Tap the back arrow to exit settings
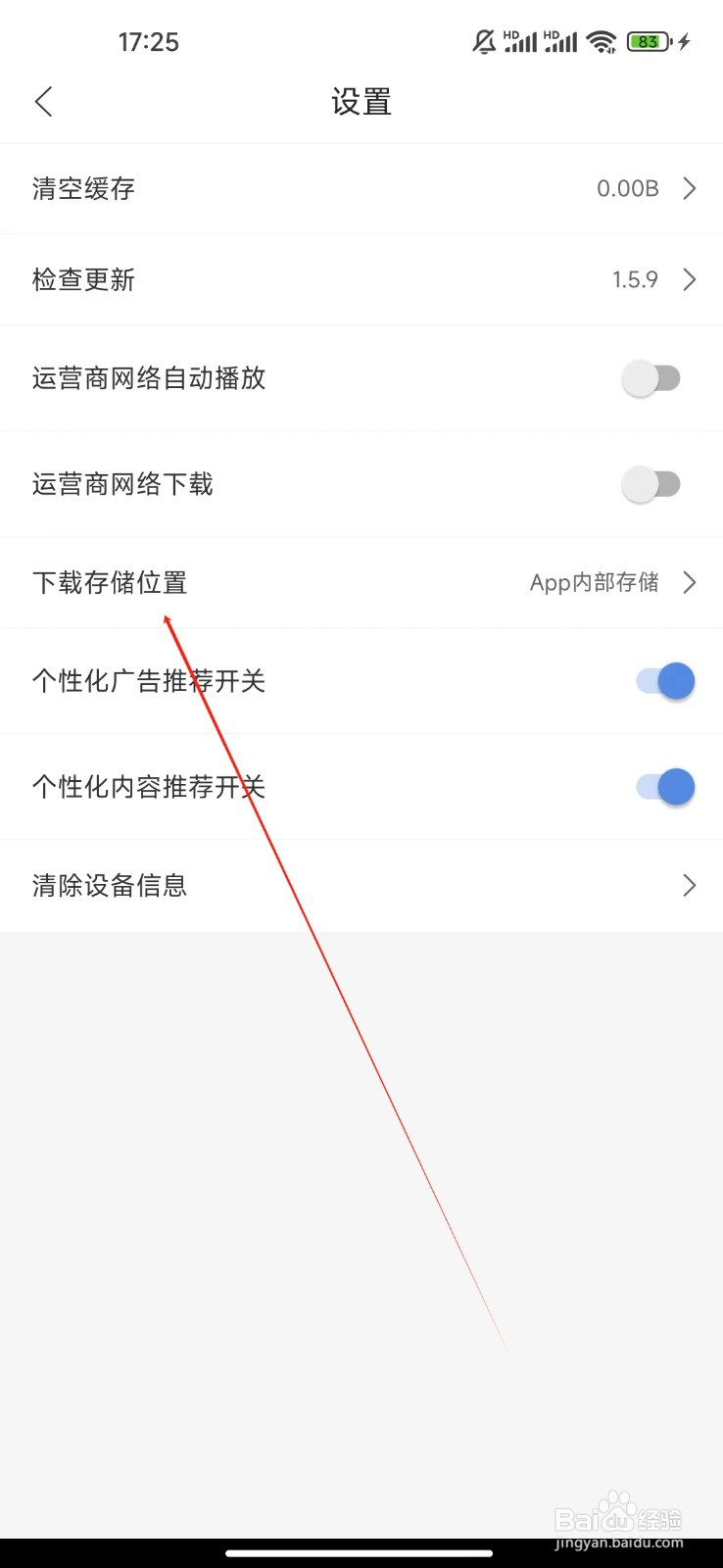723x1568 pixels. tap(43, 101)
